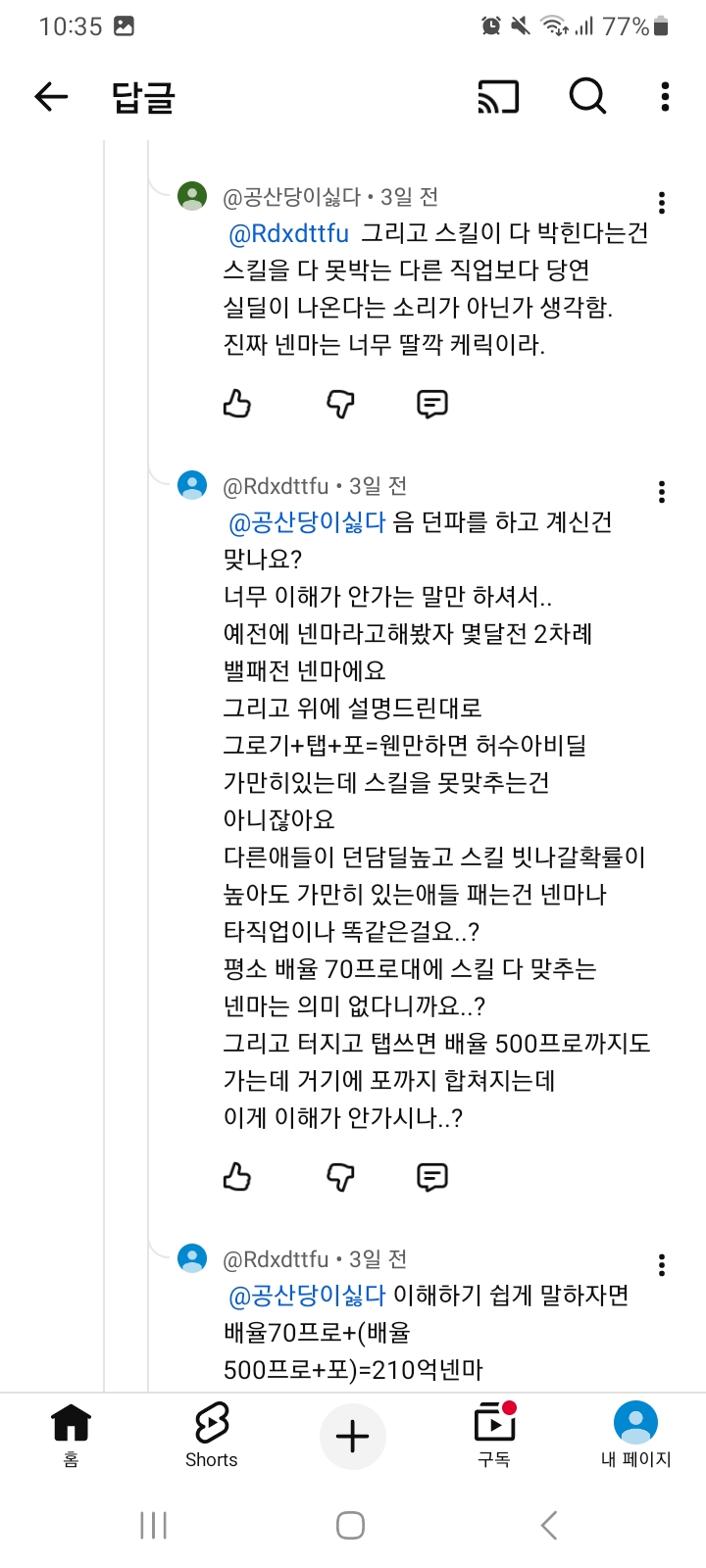This screenshot has height=1568, width=706.
Task: Reply to the 공산당이싫다 comment
Action: tap(432, 403)
